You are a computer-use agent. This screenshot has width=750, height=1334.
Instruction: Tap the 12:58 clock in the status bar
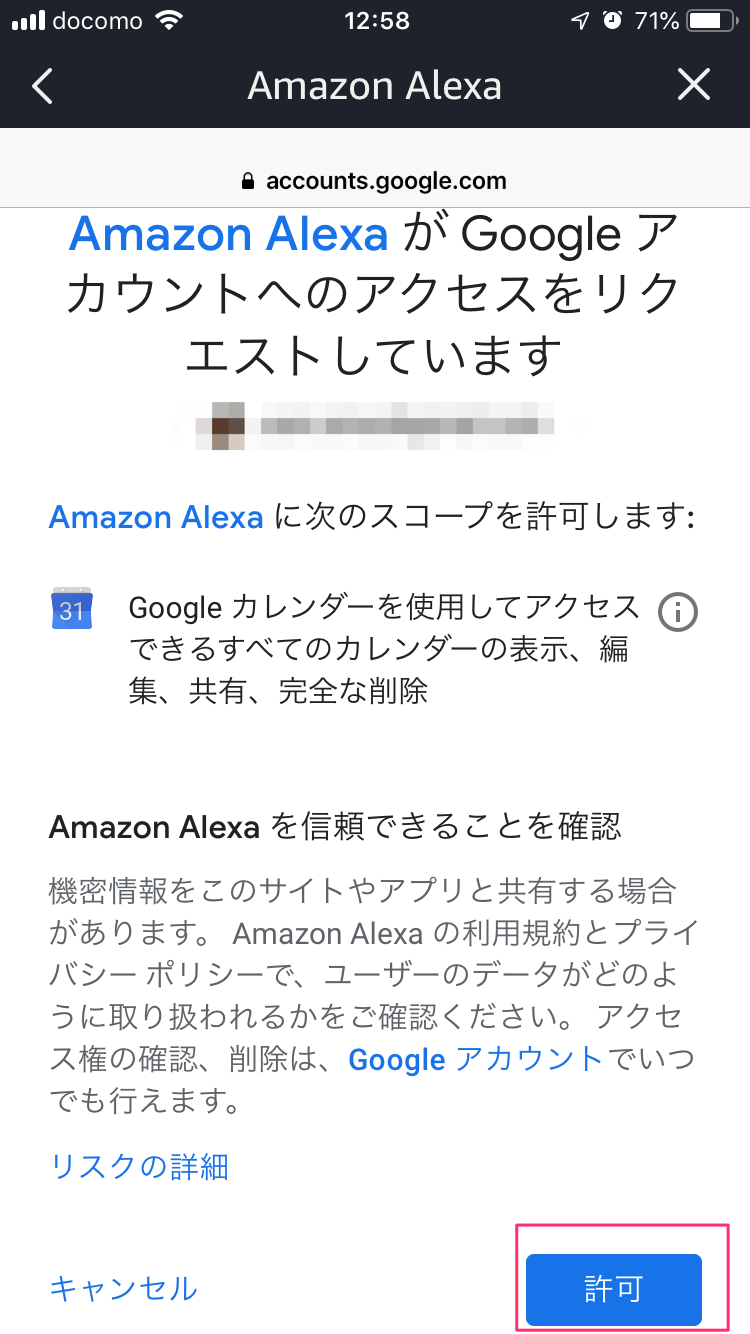[376, 20]
